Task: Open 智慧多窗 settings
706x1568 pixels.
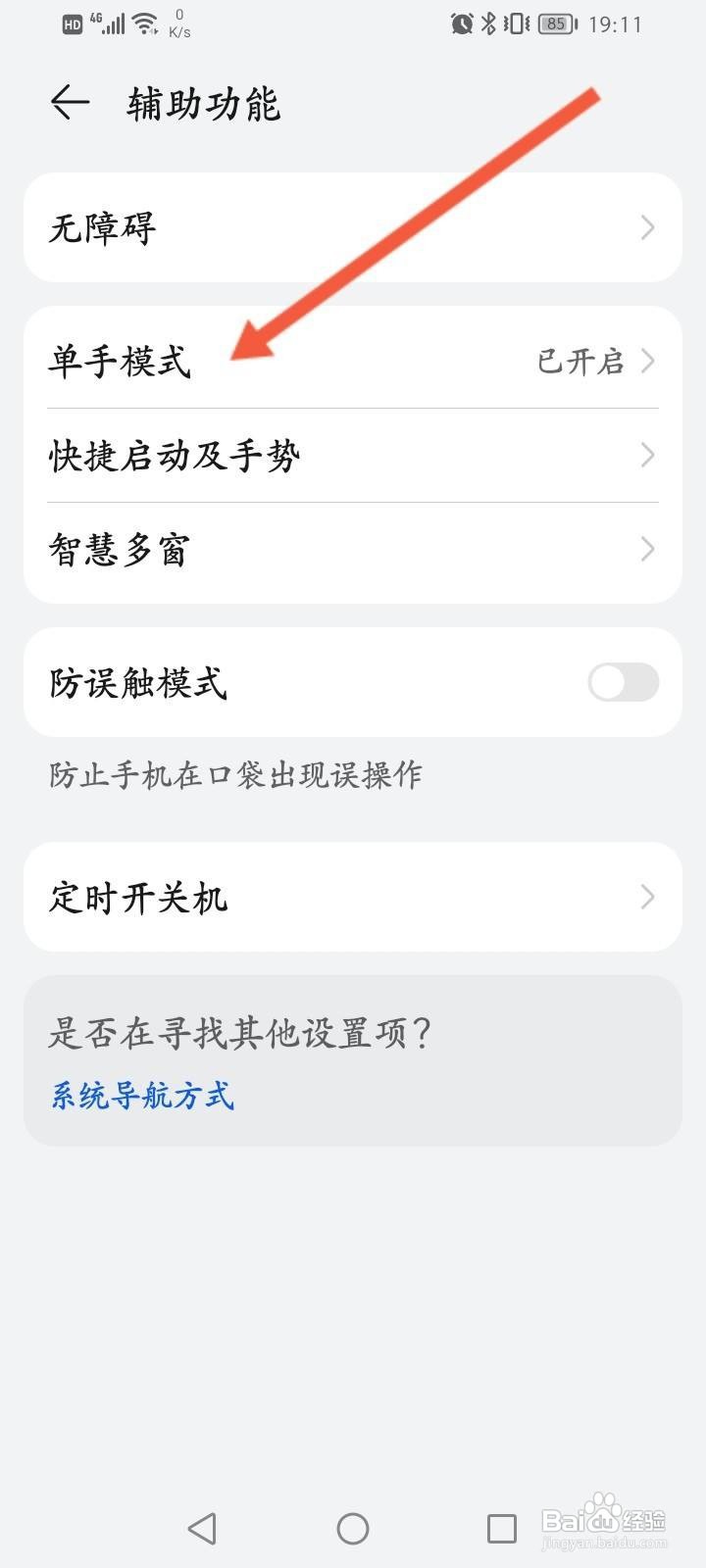Action: pos(353,550)
